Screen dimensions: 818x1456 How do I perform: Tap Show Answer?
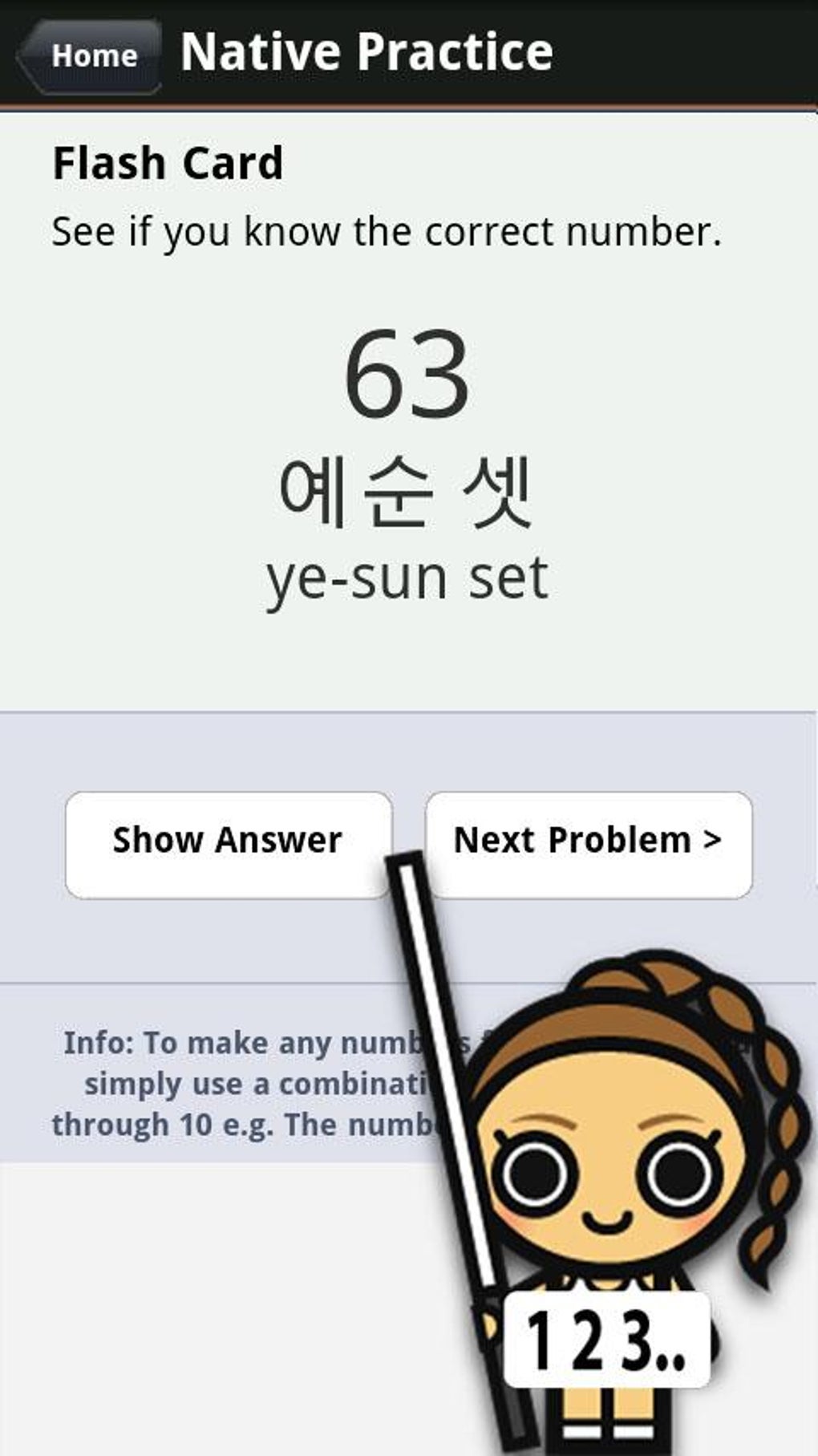[229, 845]
